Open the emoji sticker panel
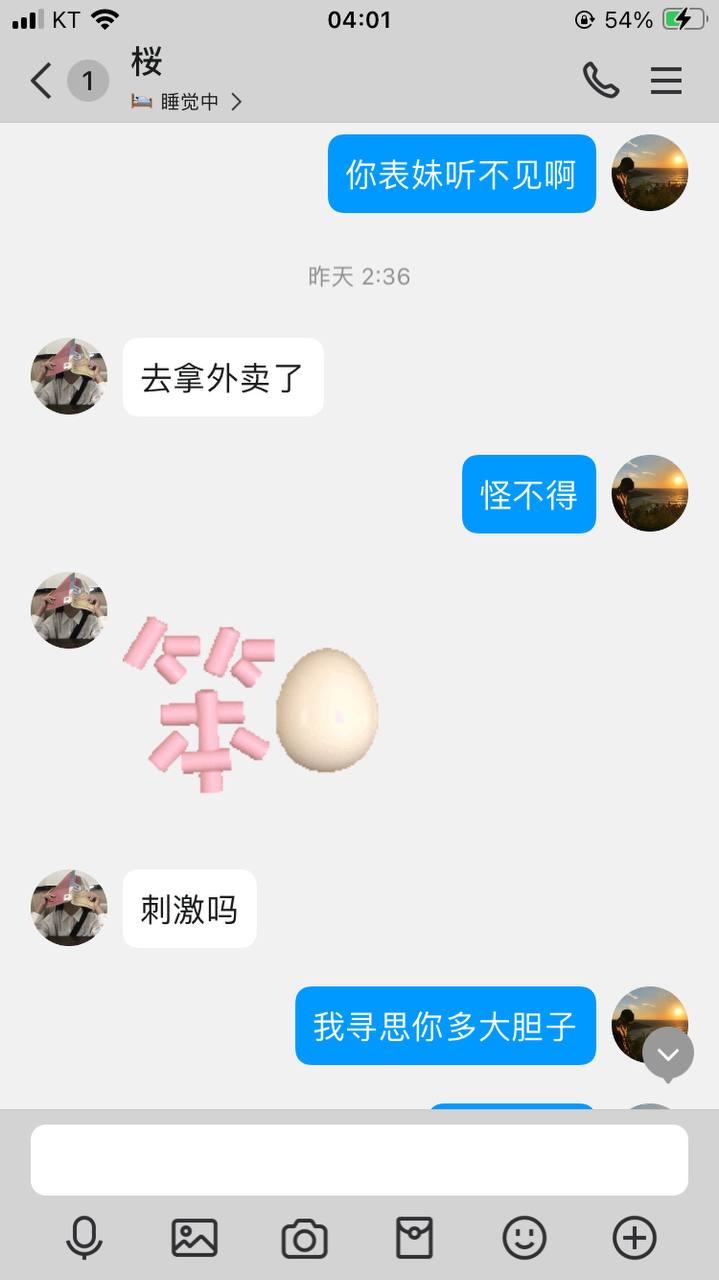Screen dimensions: 719x1280 [524, 1238]
